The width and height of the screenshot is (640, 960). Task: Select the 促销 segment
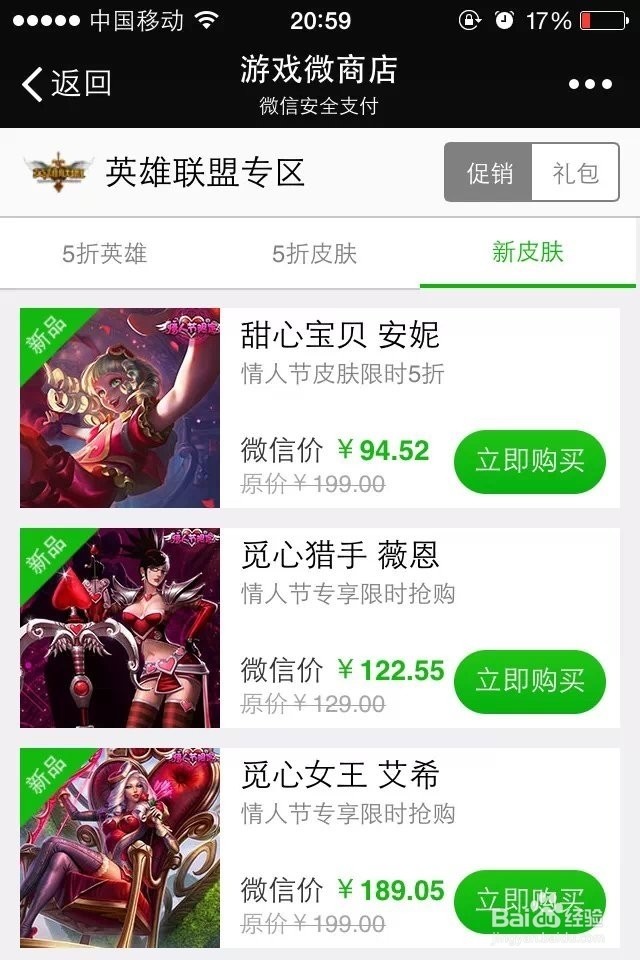(x=489, y=173)
